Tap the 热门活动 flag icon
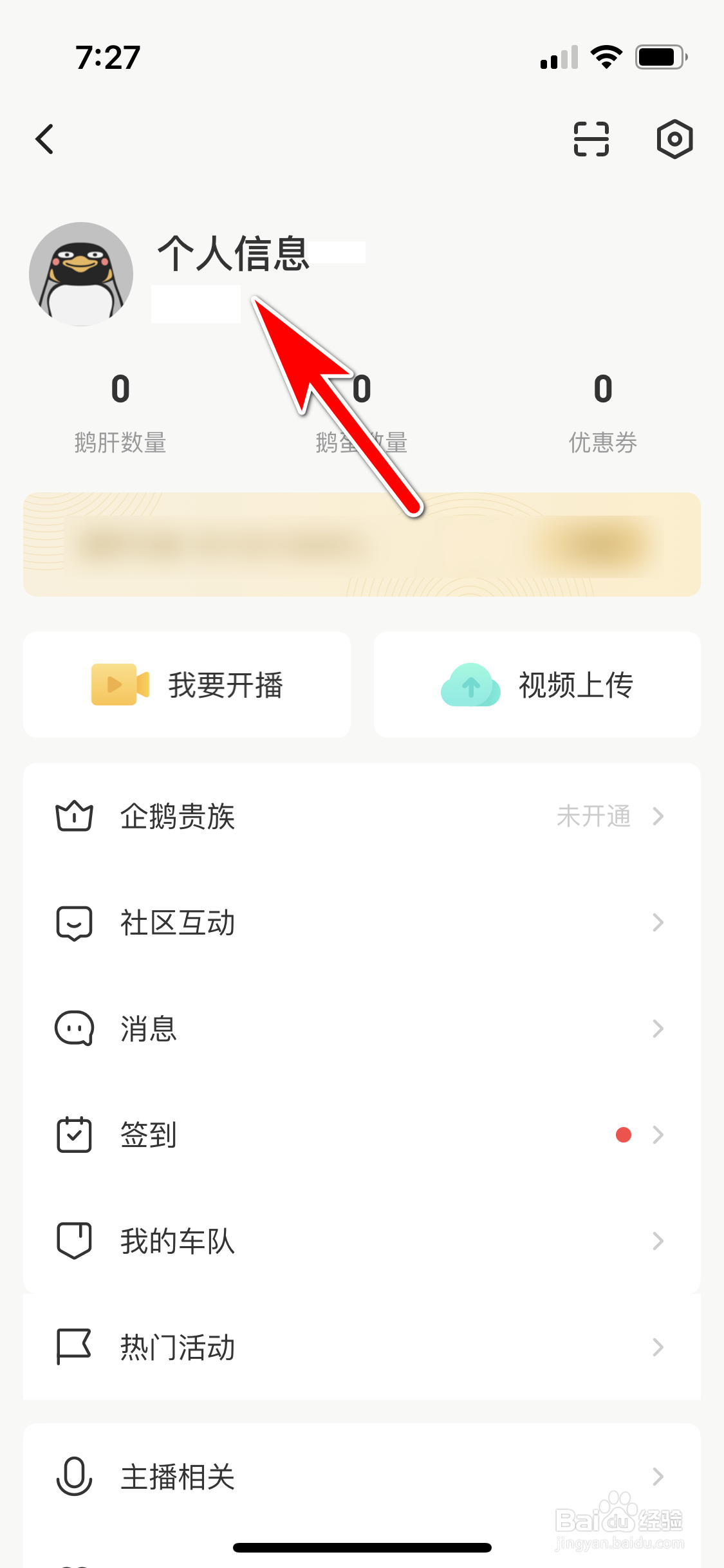This screenshot has height=1568, width=724. coord(75,1347)
